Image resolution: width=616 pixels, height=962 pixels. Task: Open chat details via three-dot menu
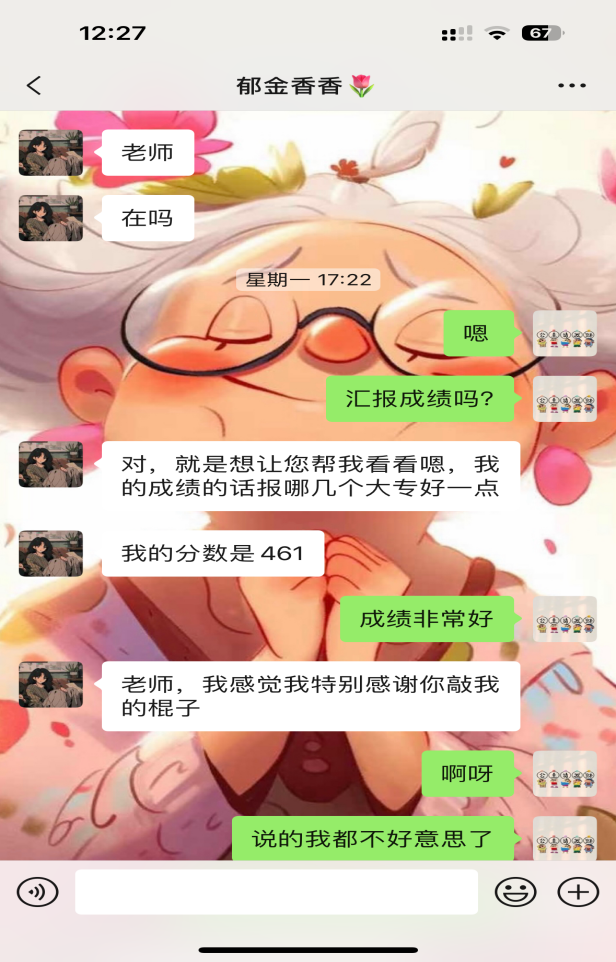[572, 86]
